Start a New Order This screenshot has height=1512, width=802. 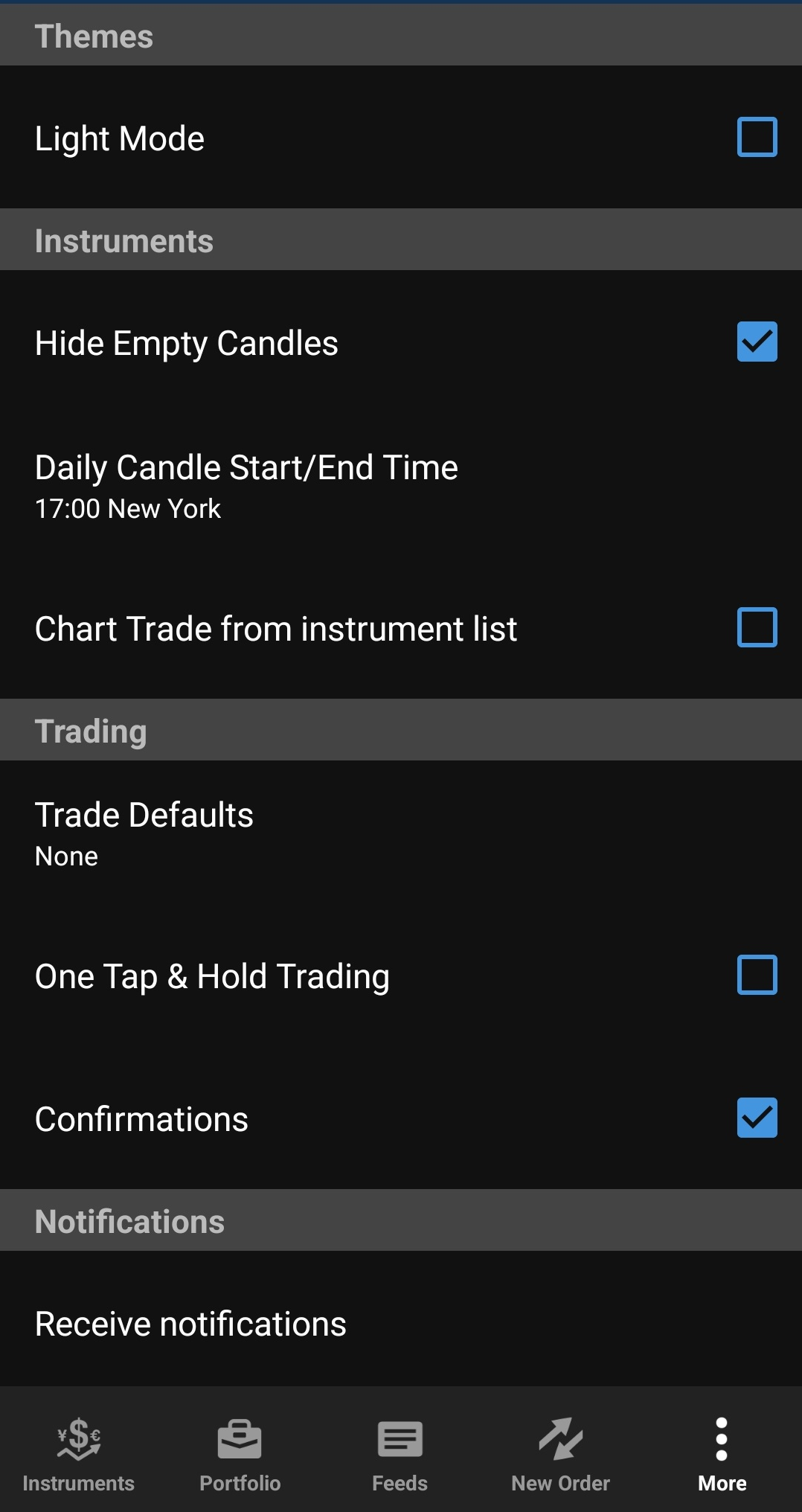tap(560, 1452)
